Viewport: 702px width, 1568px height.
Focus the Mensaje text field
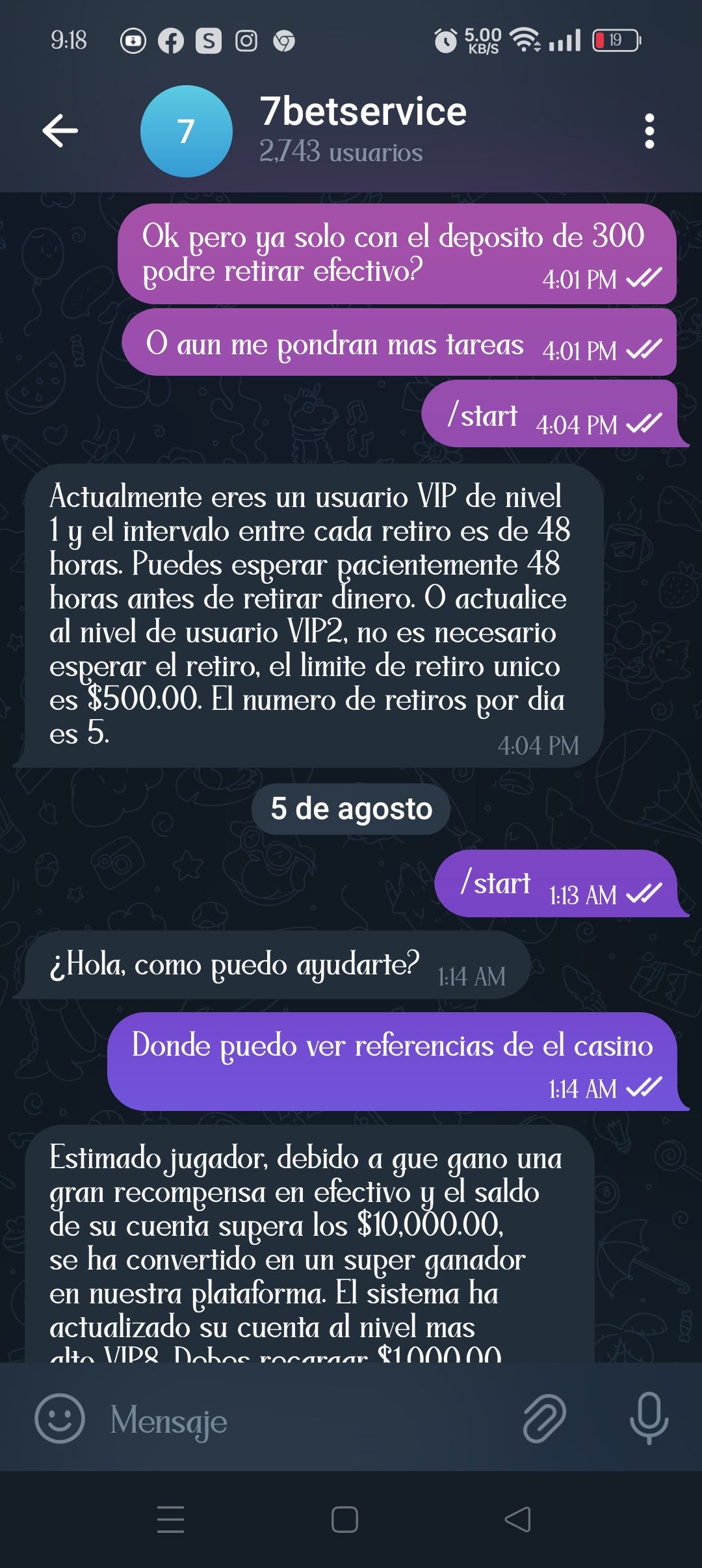pyautogui.click(x=305, y=1419)
